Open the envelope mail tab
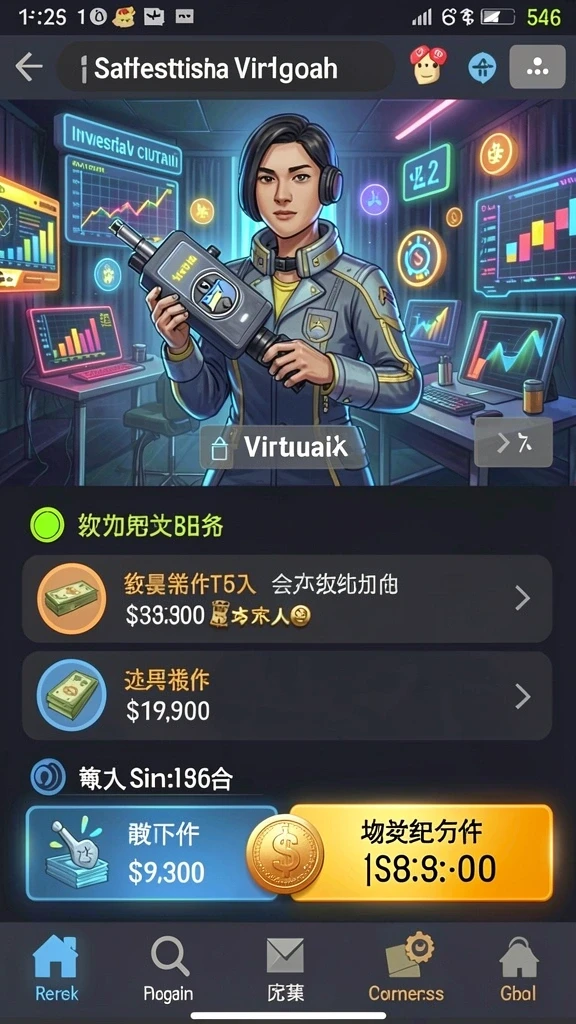 [285, 969]
